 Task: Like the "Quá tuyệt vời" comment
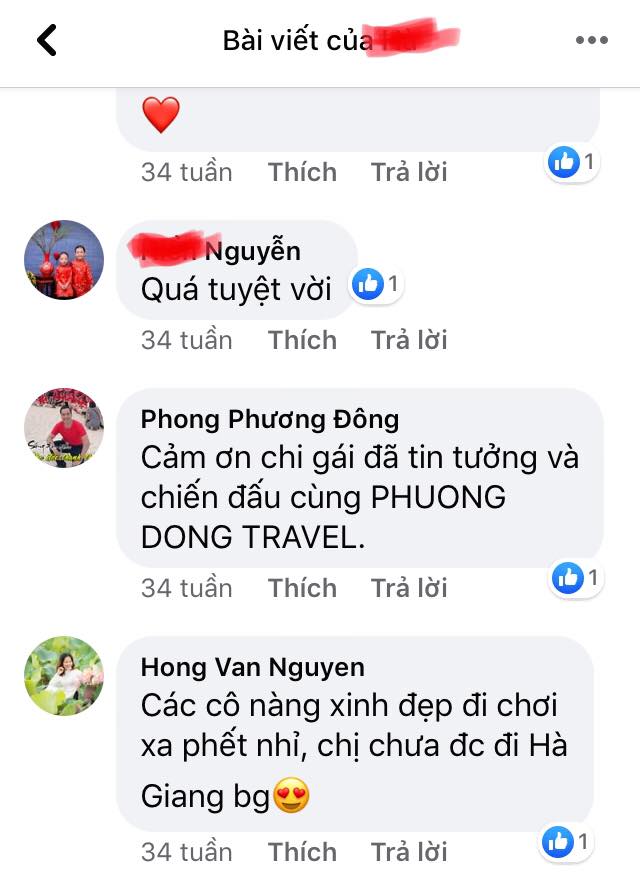pos(302,340)
